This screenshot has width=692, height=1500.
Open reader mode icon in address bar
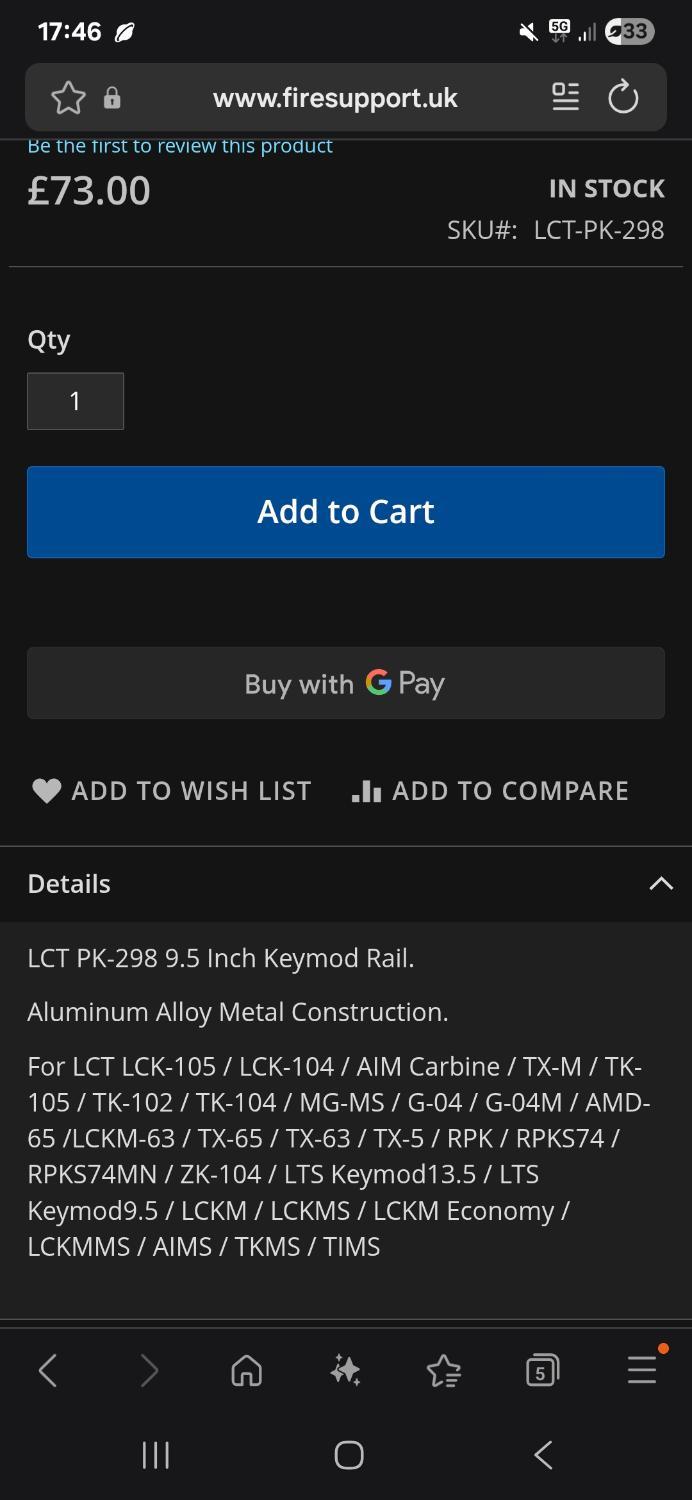(565, 97)
